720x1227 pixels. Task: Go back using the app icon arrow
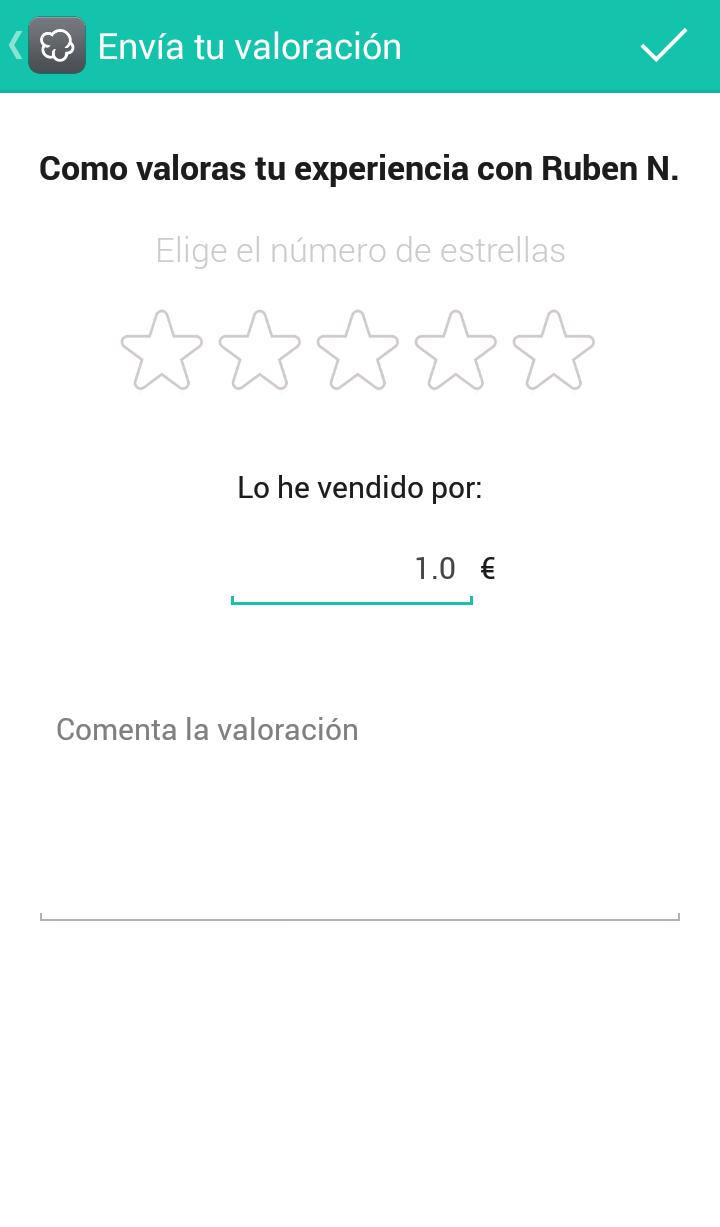point(45,46)
